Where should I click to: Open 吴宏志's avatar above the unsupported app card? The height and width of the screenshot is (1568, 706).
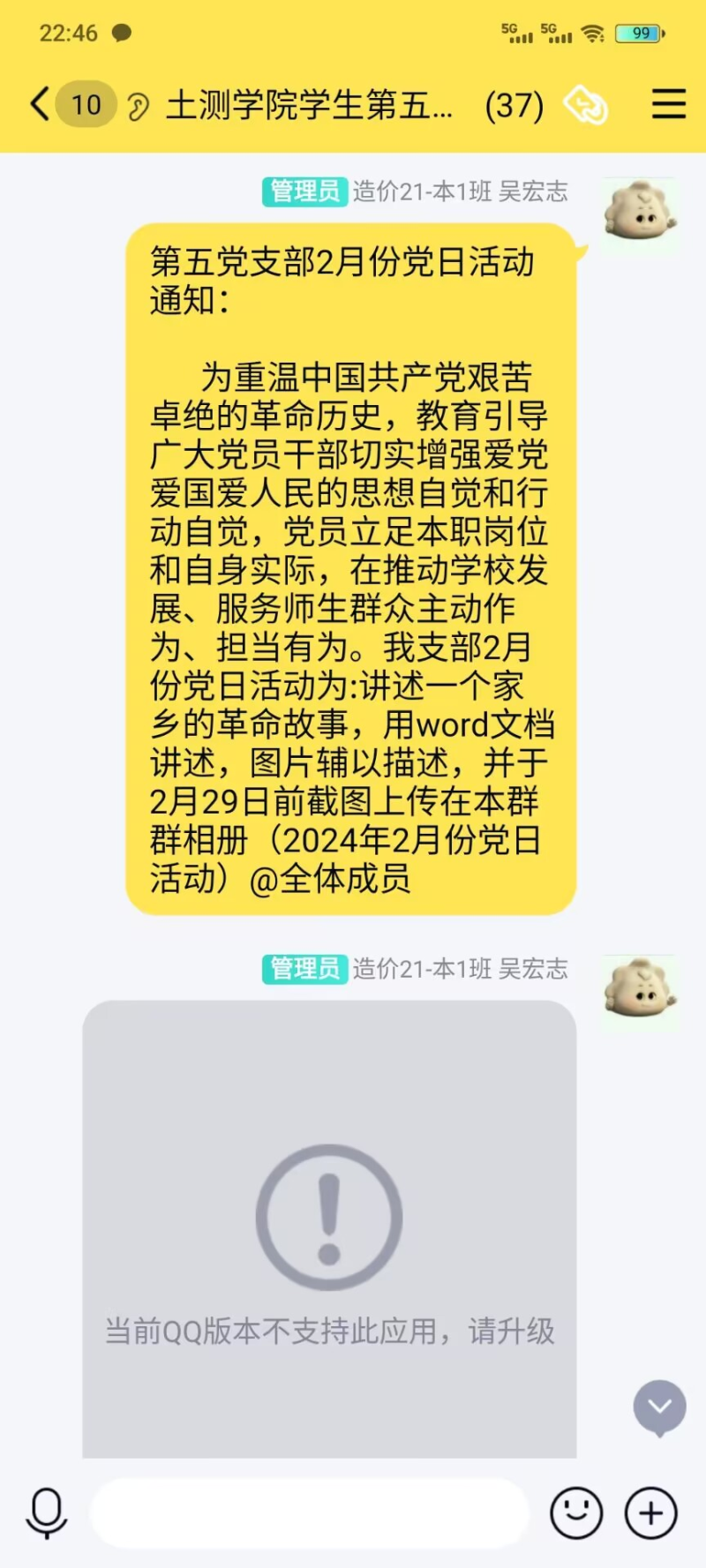(x=640, y=988)
